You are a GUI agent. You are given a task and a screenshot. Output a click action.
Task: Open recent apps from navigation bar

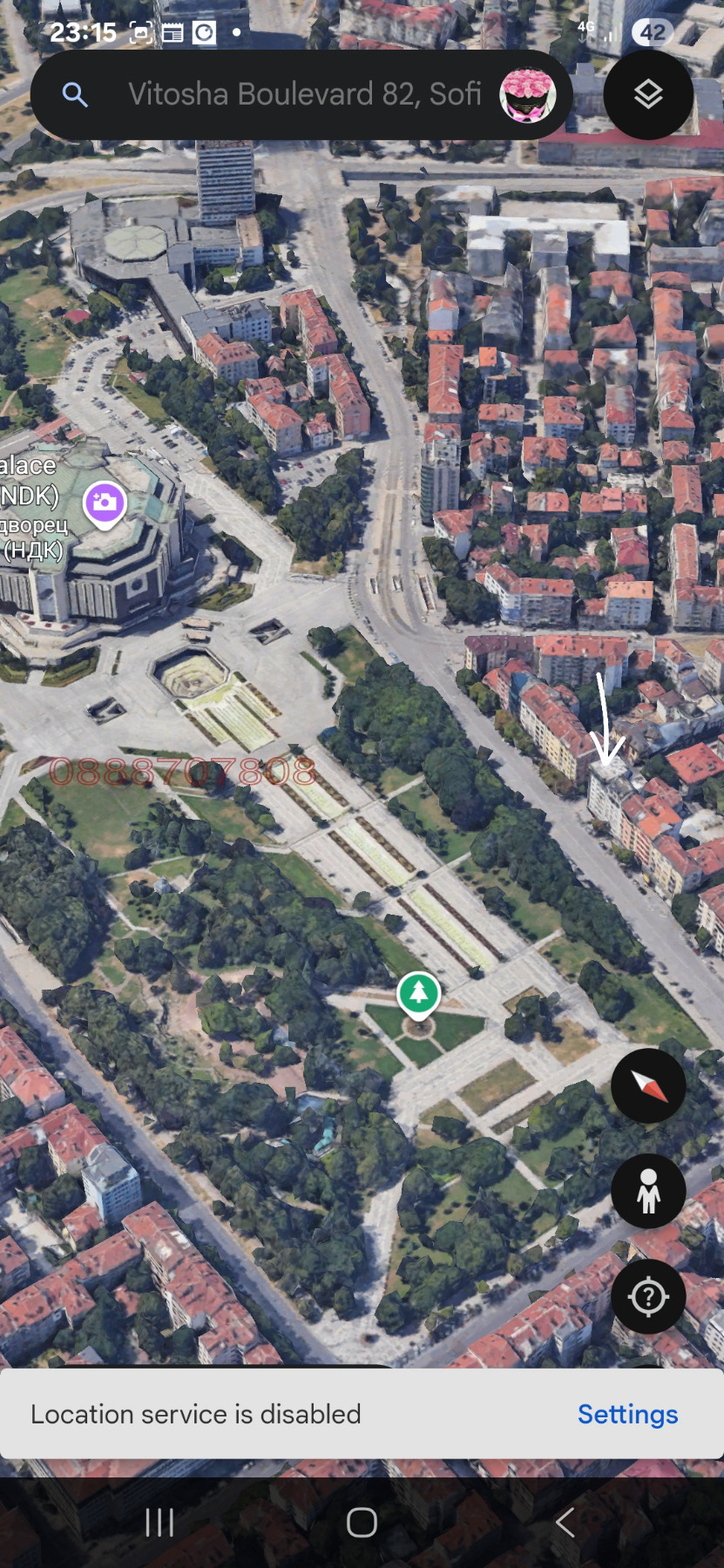159,1523
